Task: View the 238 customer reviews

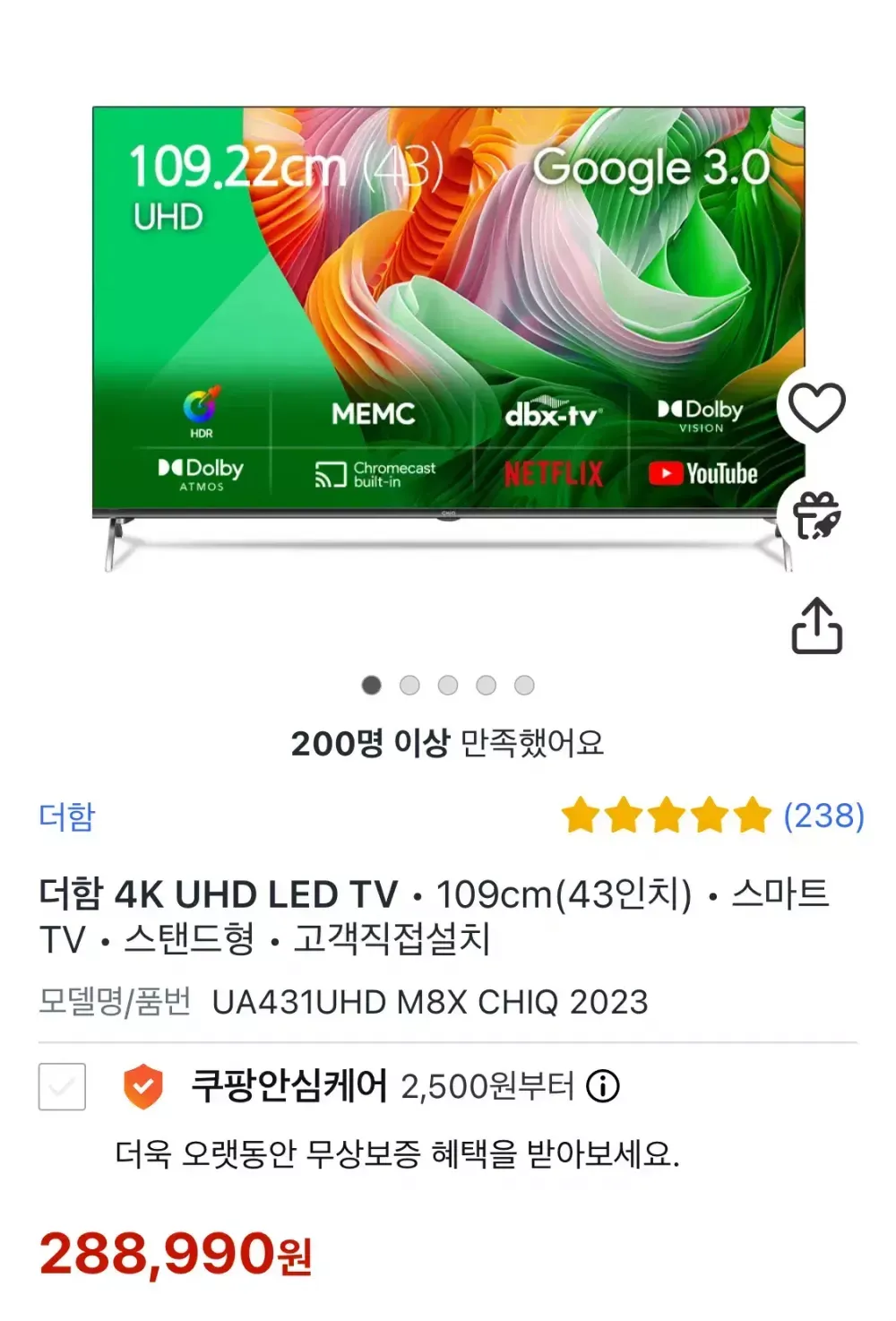Action: 823,816
